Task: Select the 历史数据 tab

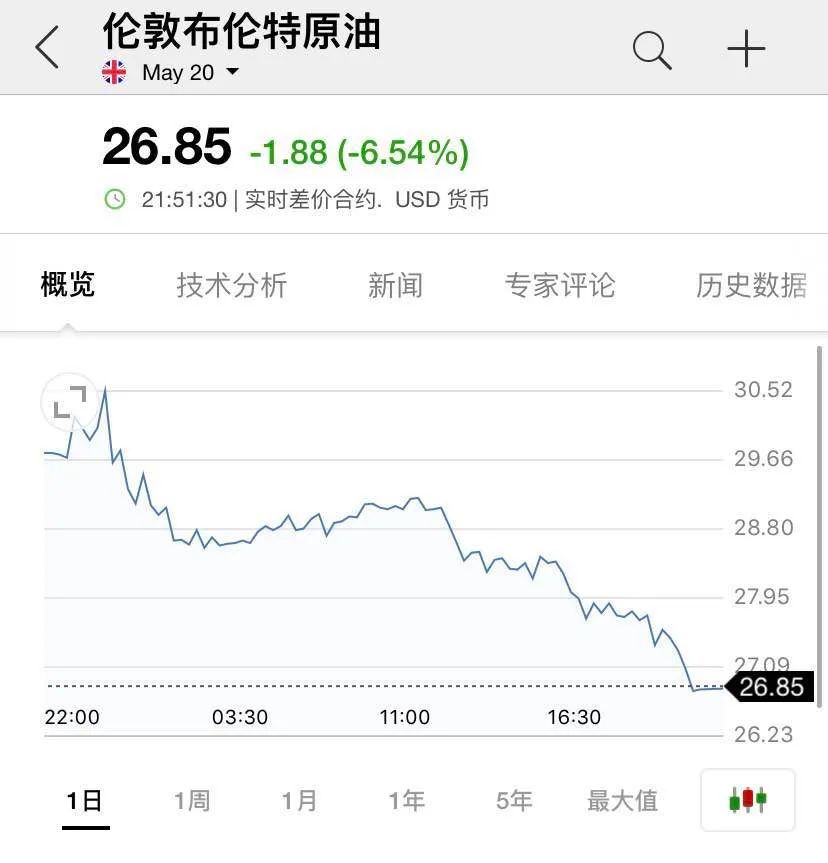Action: [752, 286]
